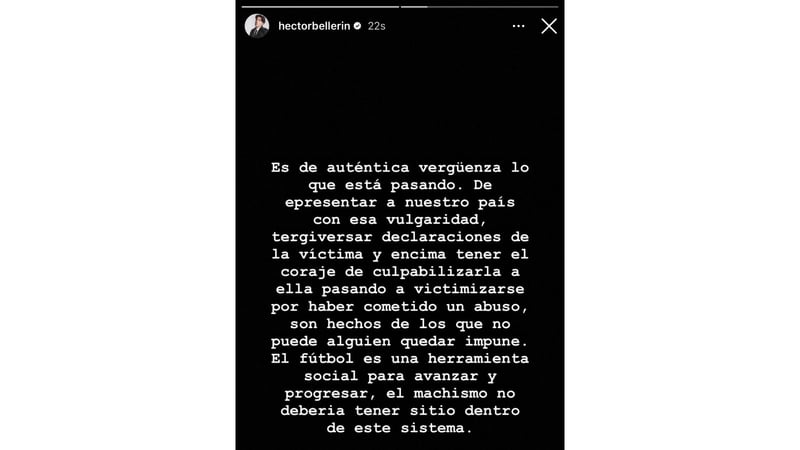This screenshot has width=800, height=450.
Task: Close the story viewer
Action: [548, 26]
